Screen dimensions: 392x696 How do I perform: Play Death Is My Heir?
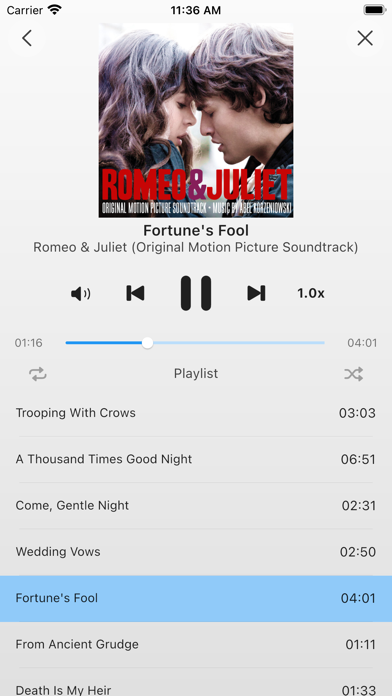pyautogui.click(x=196, y=682)
